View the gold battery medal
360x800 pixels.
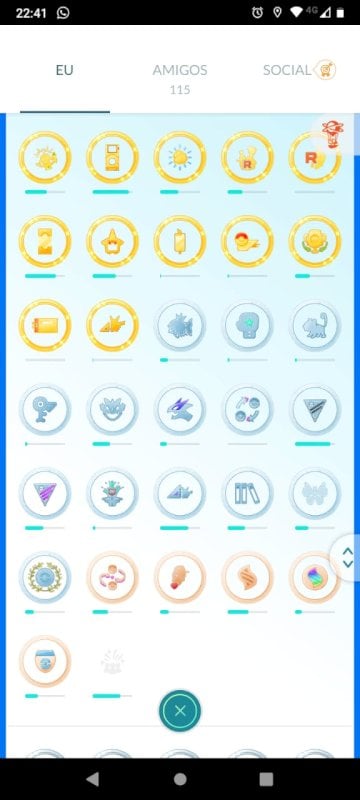tap(45, 325)
